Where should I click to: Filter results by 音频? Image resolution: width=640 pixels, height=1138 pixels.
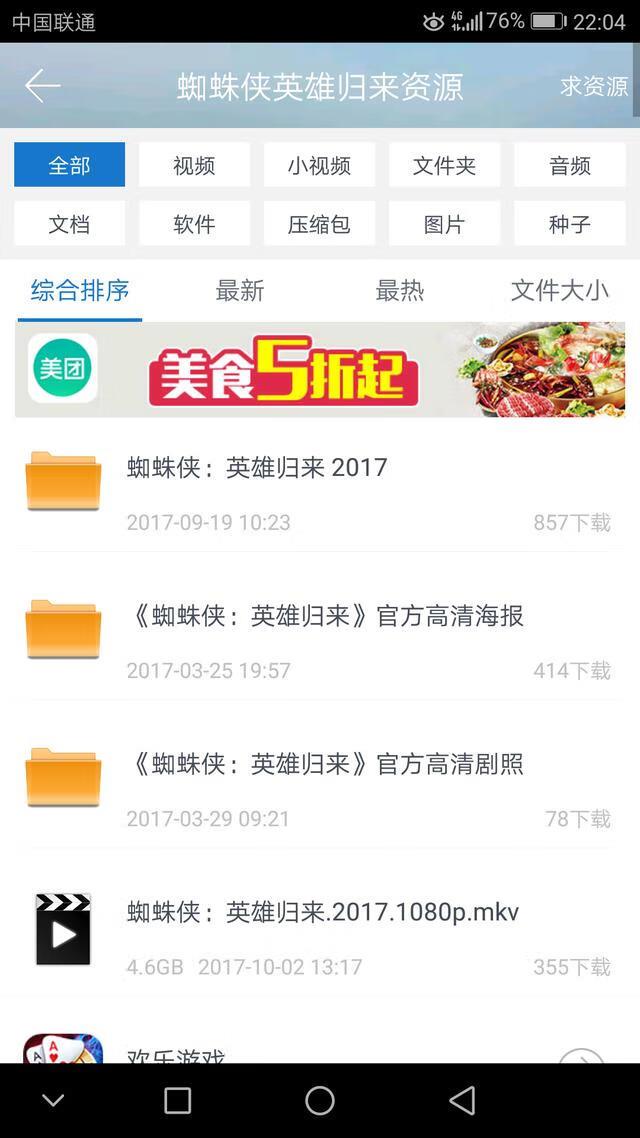[x=569, y=166]
